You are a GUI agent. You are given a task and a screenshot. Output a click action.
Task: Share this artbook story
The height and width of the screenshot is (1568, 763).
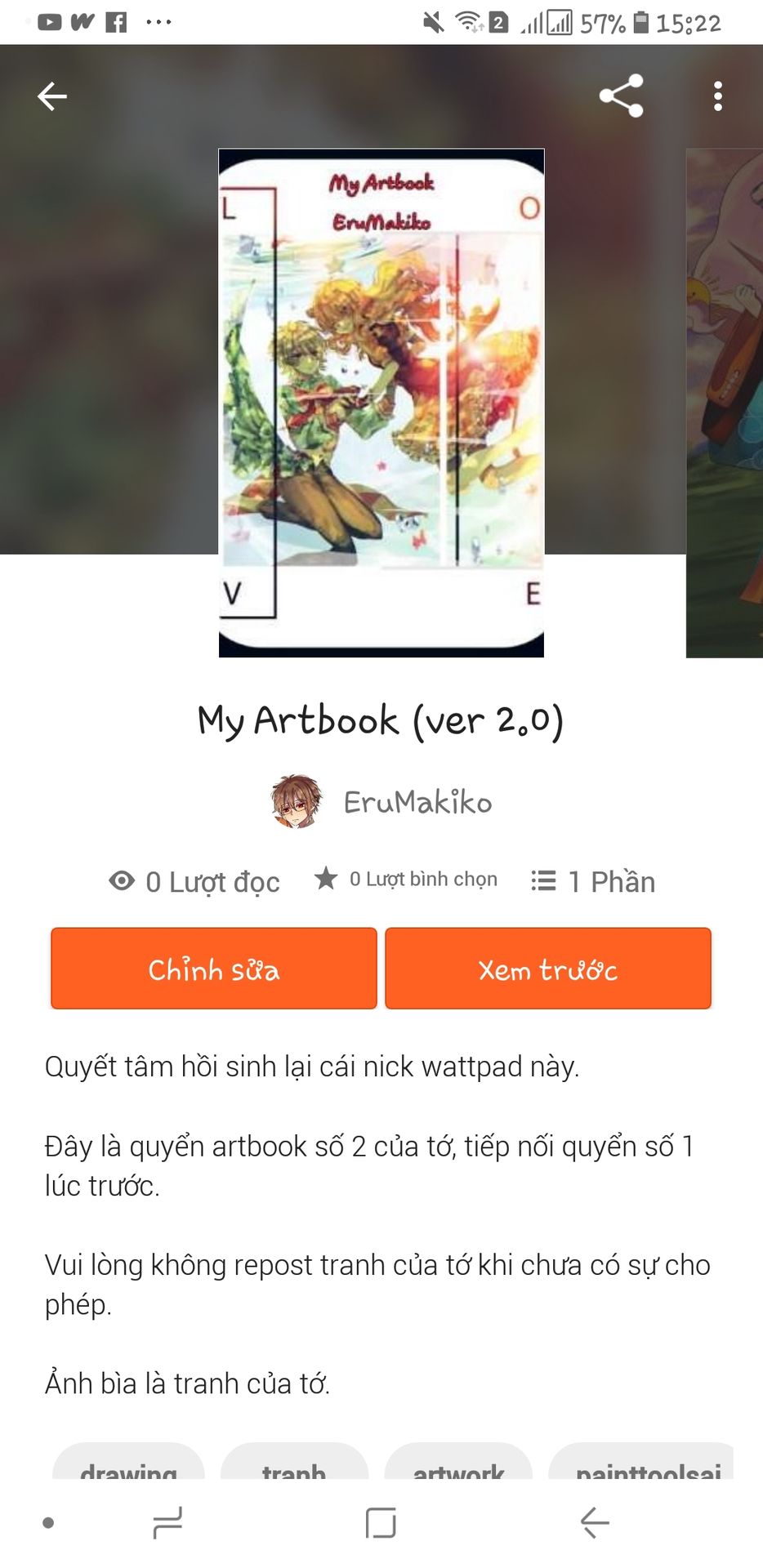(622, 96)
